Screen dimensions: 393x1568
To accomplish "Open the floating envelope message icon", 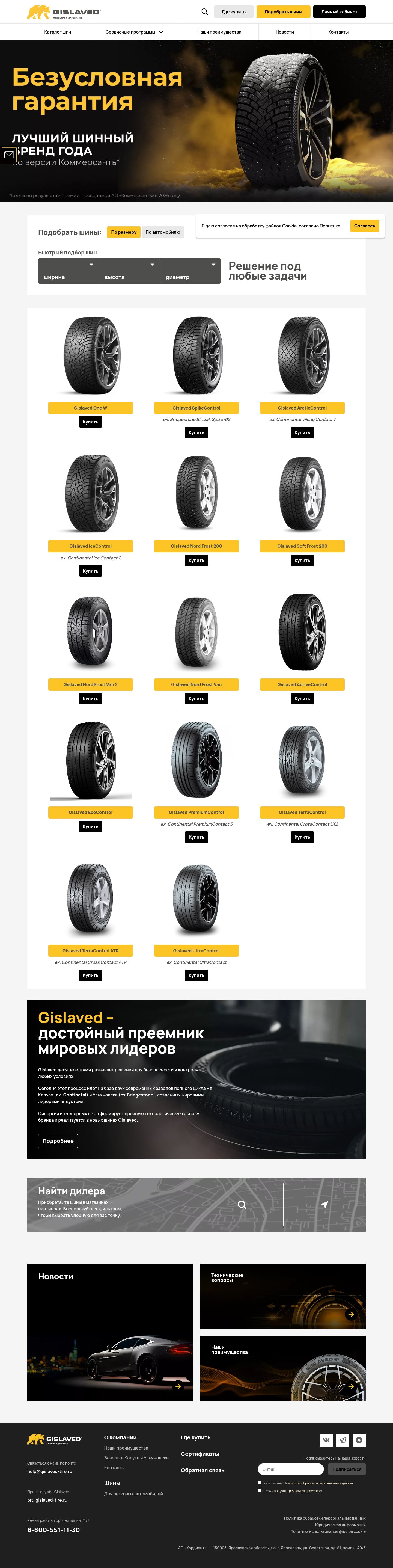I will 9,155.
